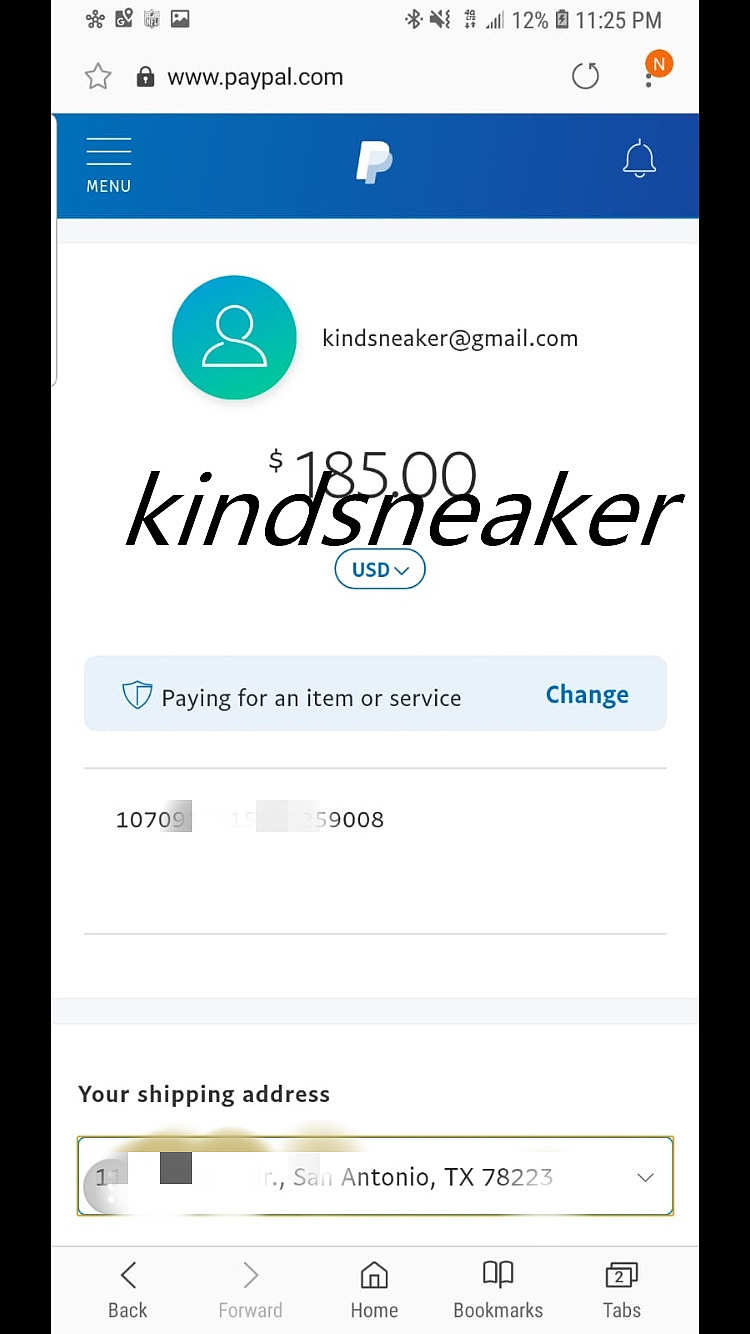Open the USD currency selector
The width and height of the screenshot is (750, 1334).
[380, 570]
